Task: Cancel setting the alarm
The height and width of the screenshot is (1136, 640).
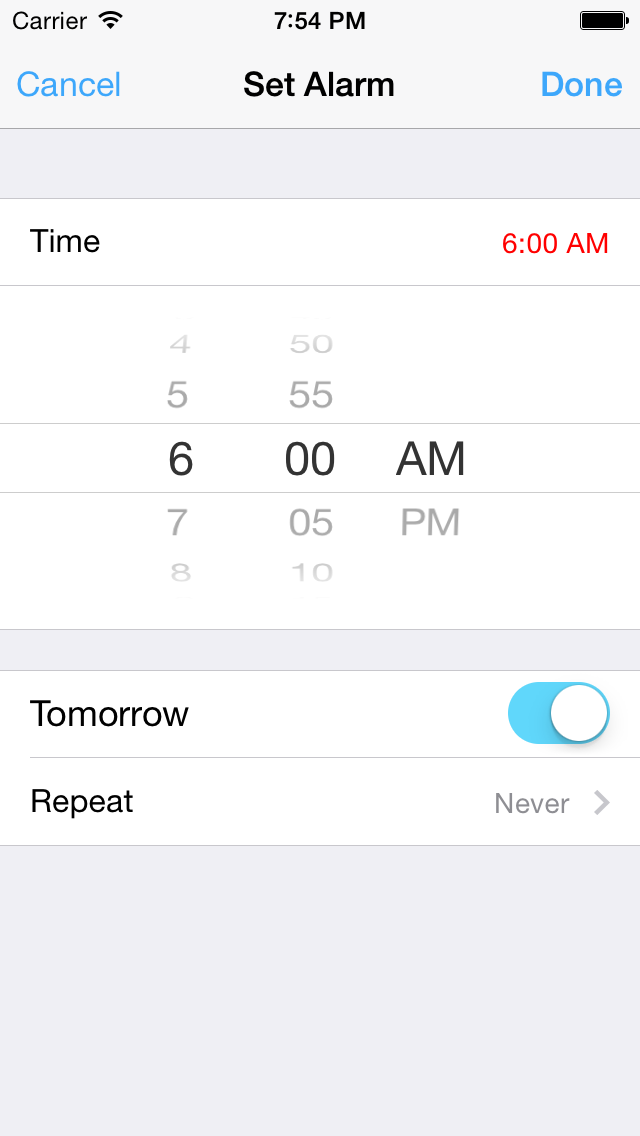Action: [69, 85]
